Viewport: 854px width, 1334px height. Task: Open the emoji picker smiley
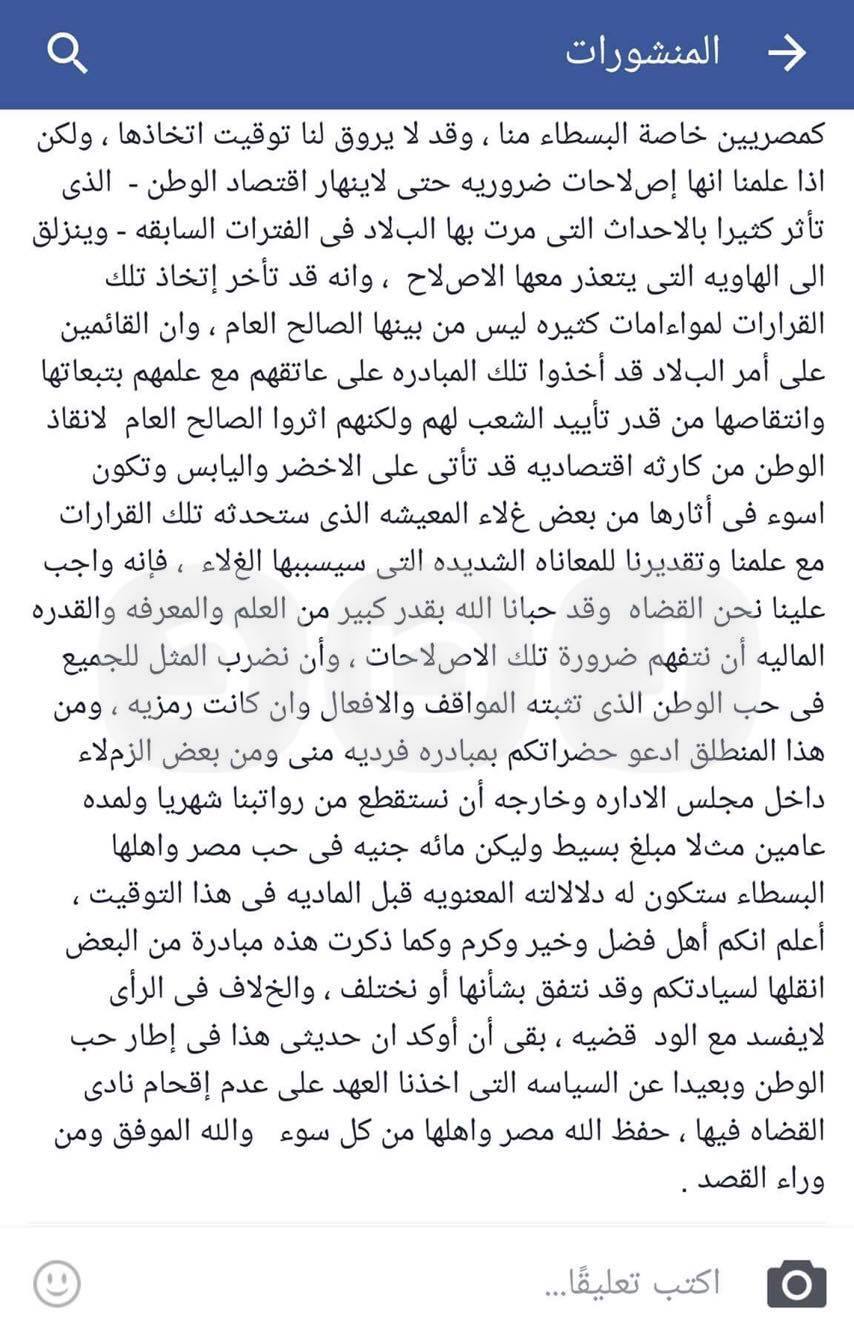[x=56, y=1283]
